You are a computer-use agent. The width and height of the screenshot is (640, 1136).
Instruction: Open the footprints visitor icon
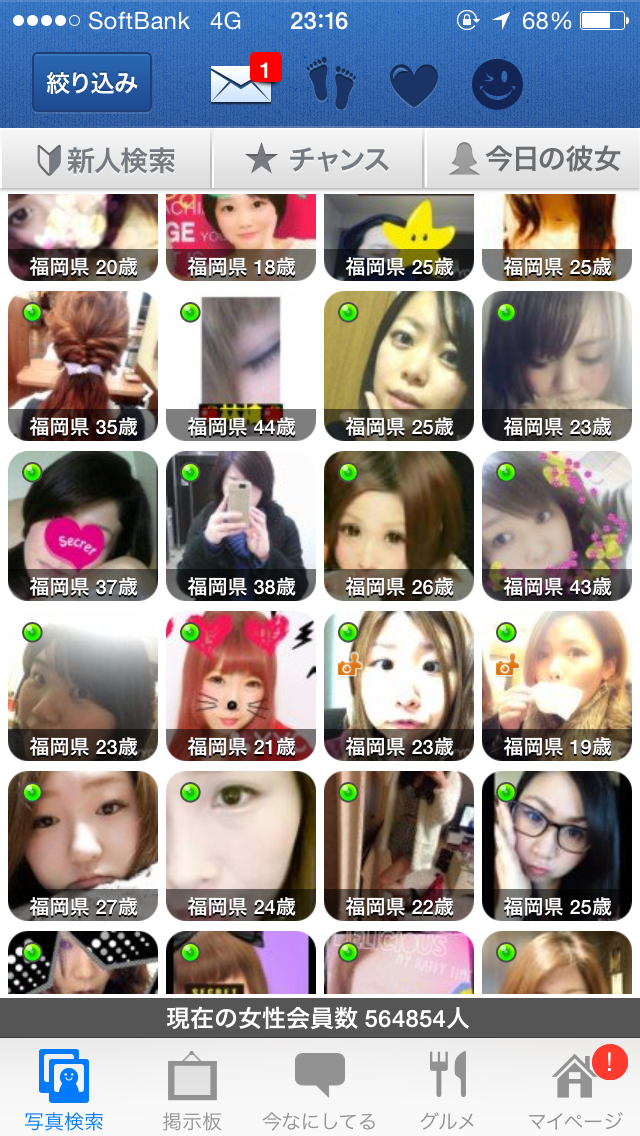pos(331,82)
